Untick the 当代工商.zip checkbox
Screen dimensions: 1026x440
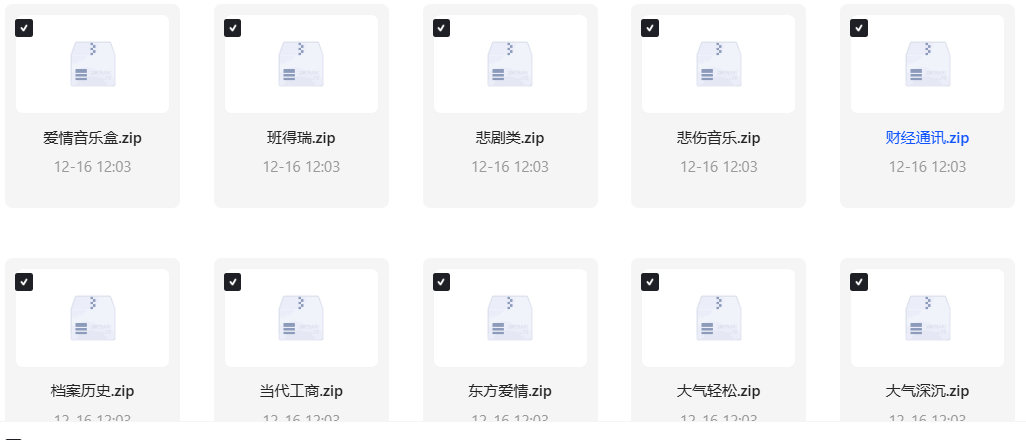233,282
